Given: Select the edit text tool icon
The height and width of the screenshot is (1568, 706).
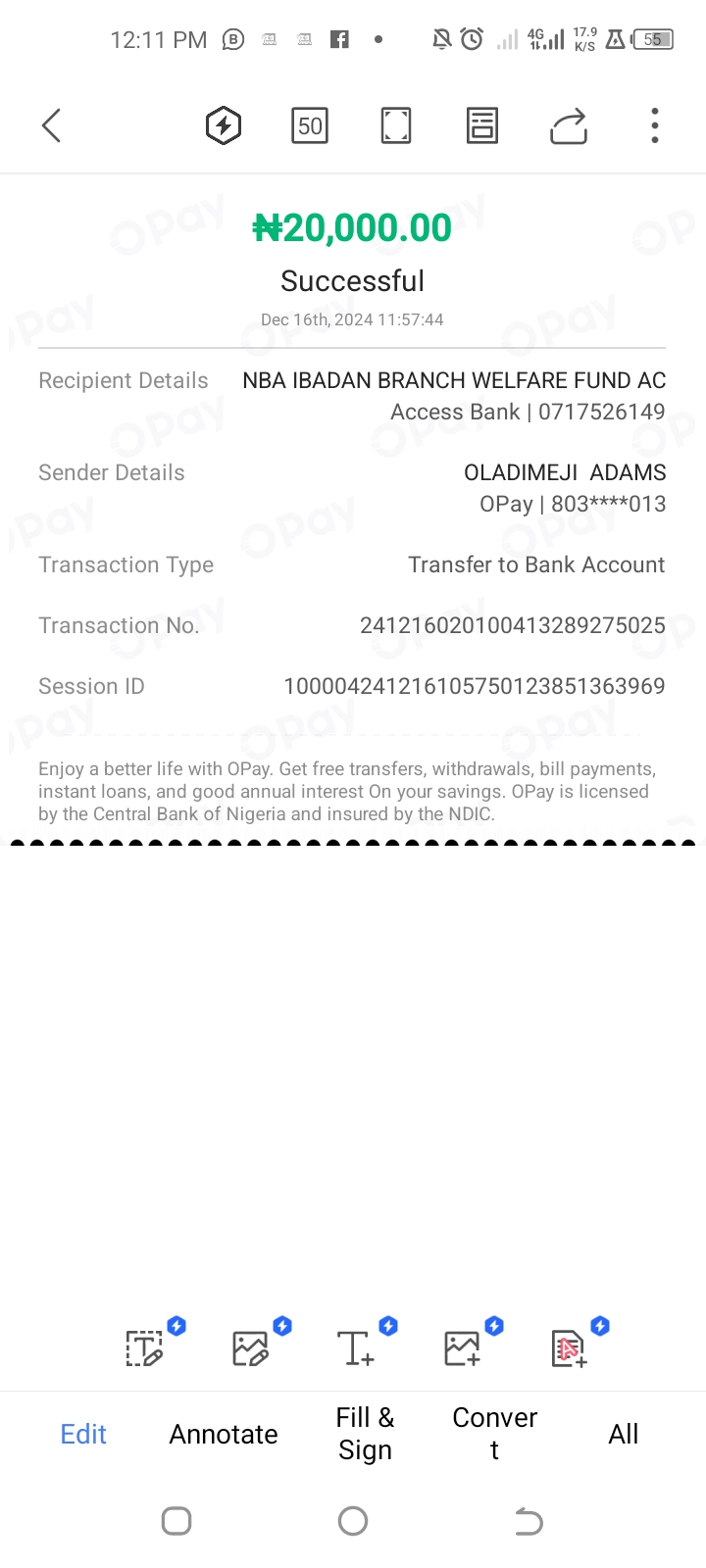Looking at the screenshot, I should [x=145, y=1348].
